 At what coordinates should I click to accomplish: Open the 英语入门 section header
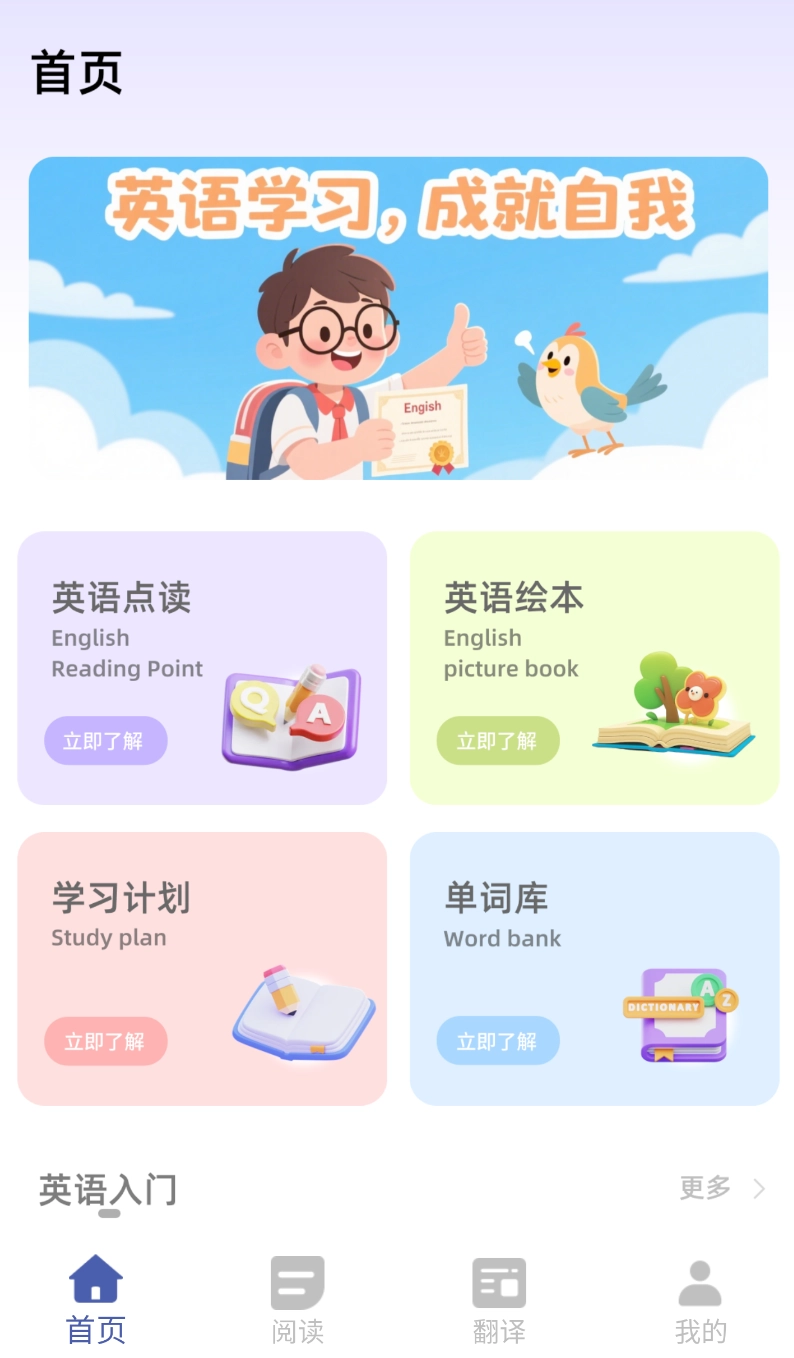pos(106,1189)
